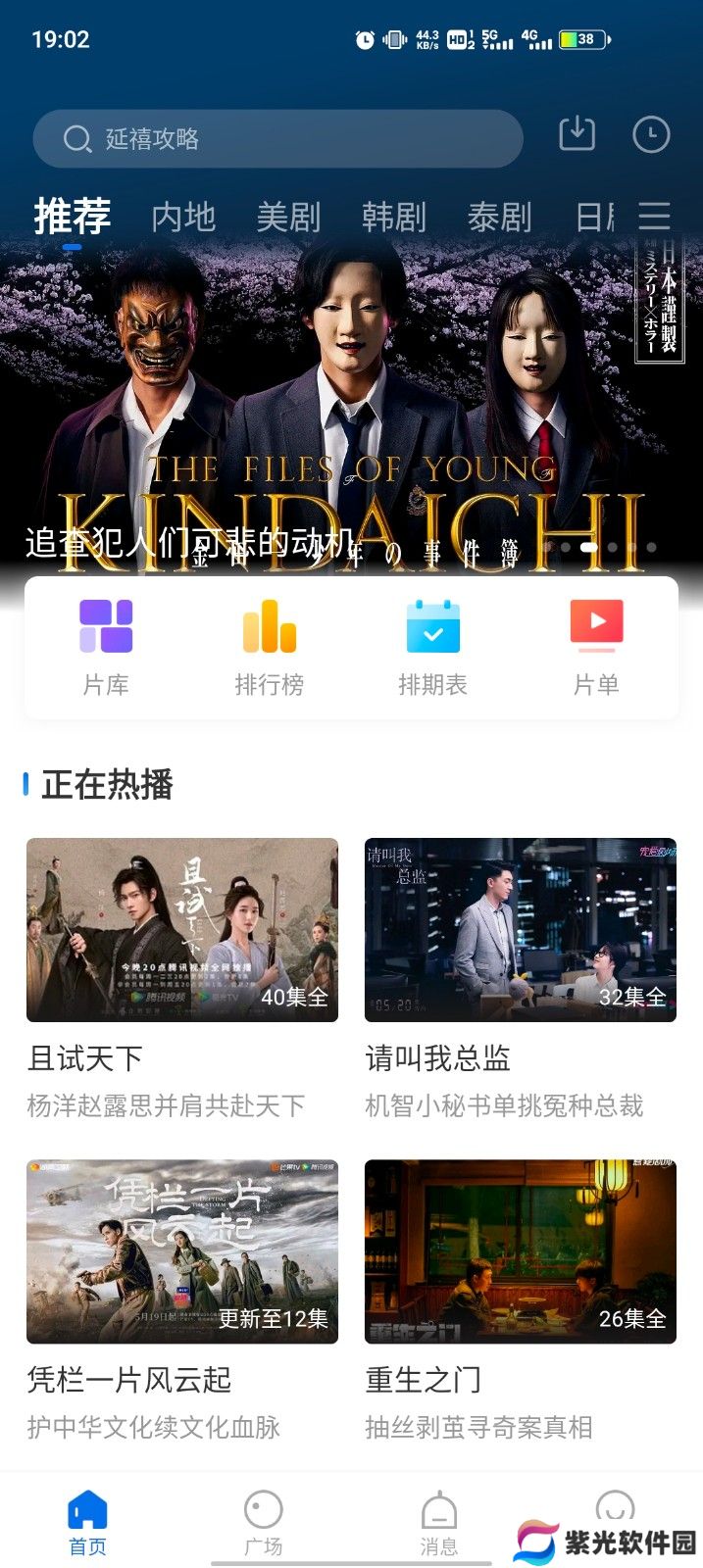Viewport: 703px width, 1568px height.
Task: Go to the 消息 messages tab
Action: (x=438, y=1522)
